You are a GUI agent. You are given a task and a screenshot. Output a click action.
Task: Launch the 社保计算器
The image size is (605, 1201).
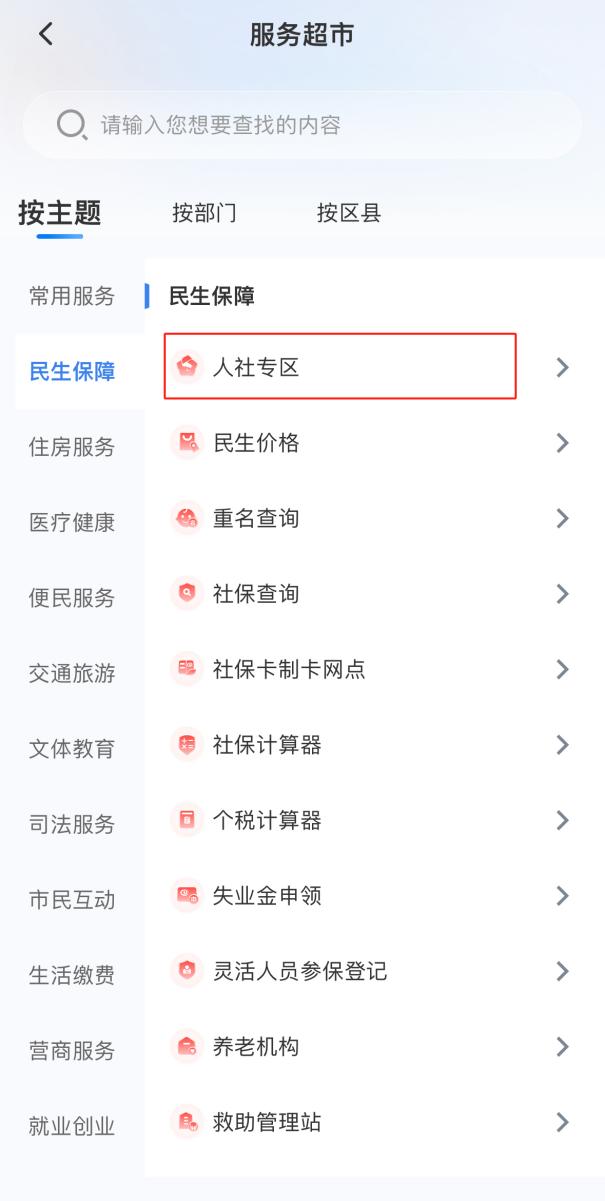pos(340,745)
